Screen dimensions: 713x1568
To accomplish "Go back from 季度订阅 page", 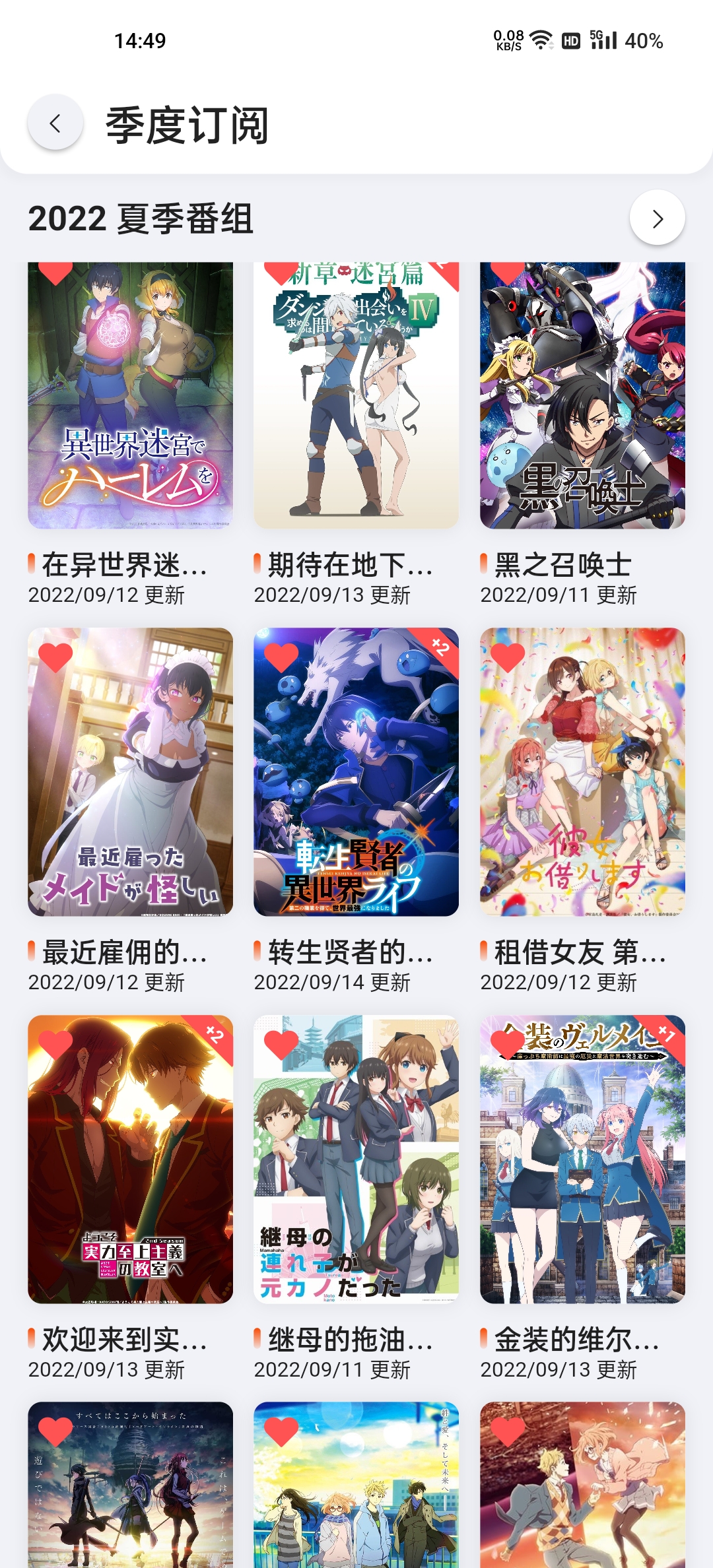I will 55,123.
